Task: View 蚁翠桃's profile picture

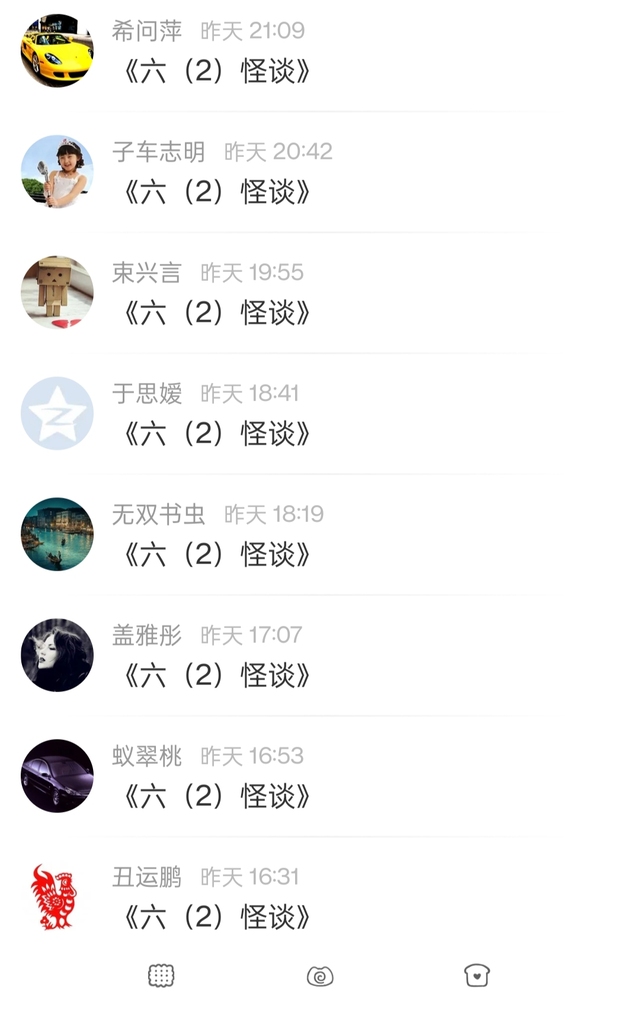Action: [x=57, y=776]
